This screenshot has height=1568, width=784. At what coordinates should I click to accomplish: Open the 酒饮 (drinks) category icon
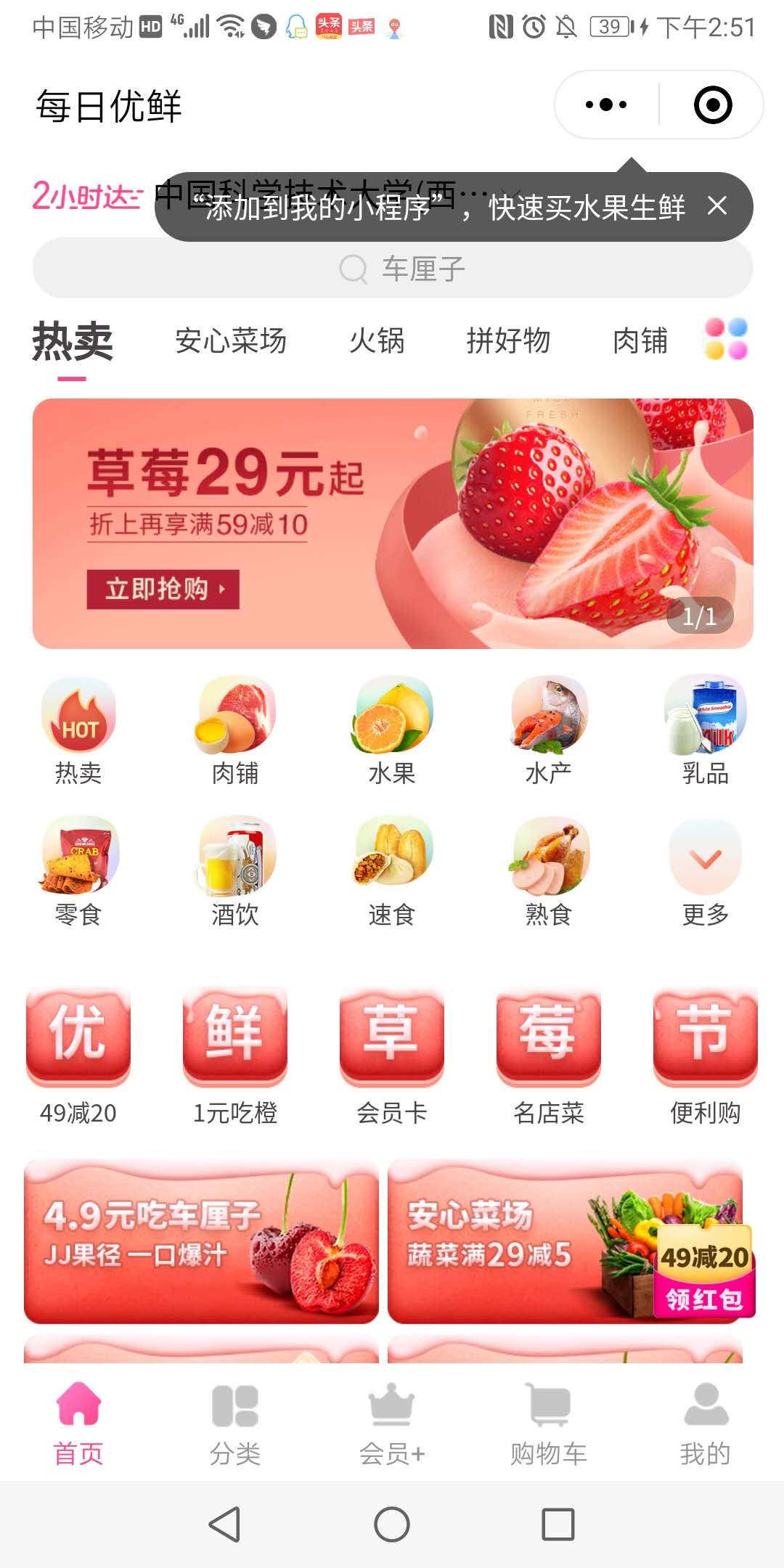[x=235, y=860]
